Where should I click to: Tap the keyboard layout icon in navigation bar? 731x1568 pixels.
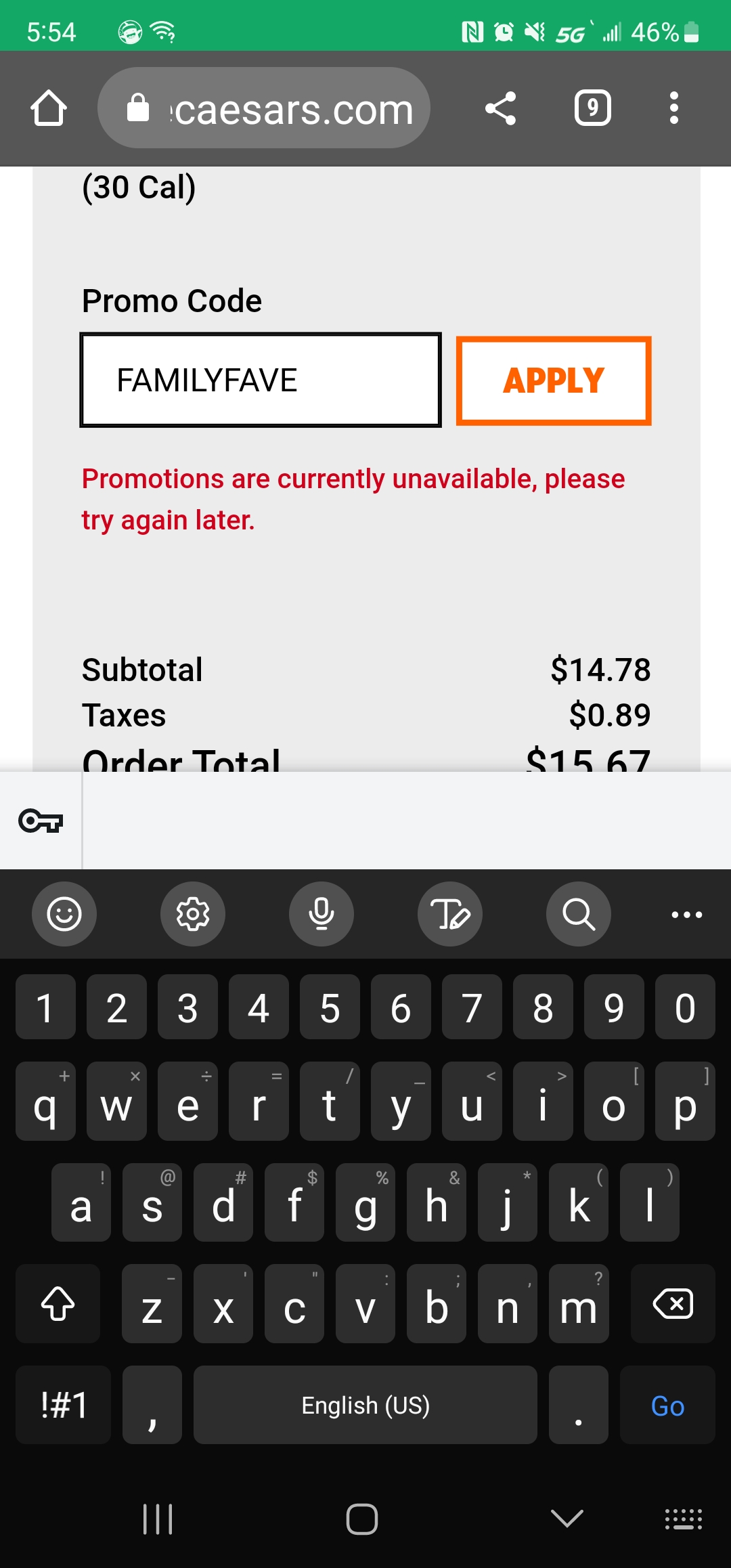click(683, 1519)
